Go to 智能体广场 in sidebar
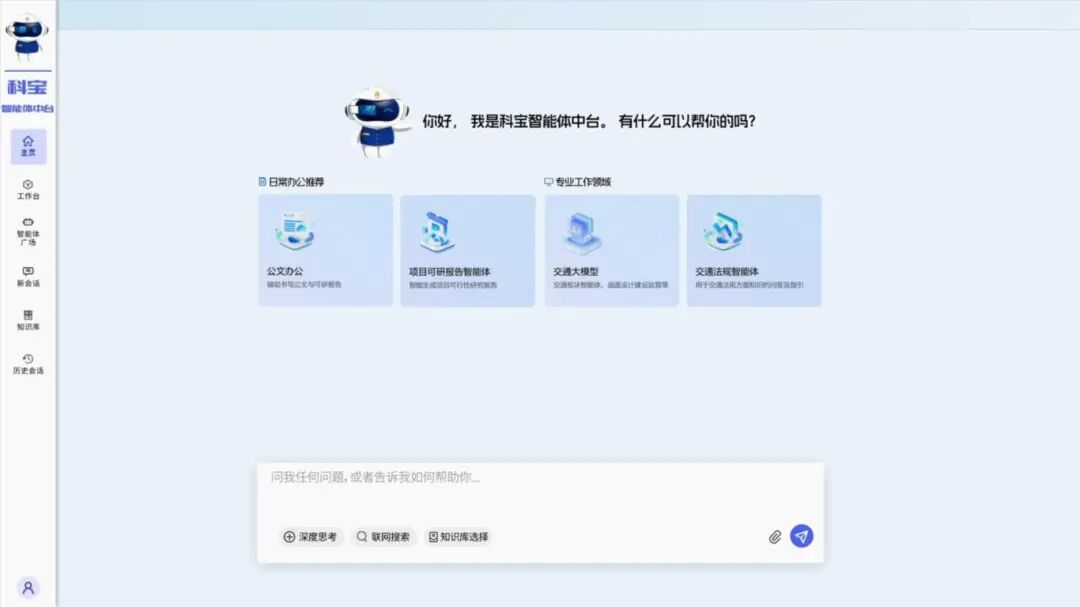 click(x=28, y=231)
